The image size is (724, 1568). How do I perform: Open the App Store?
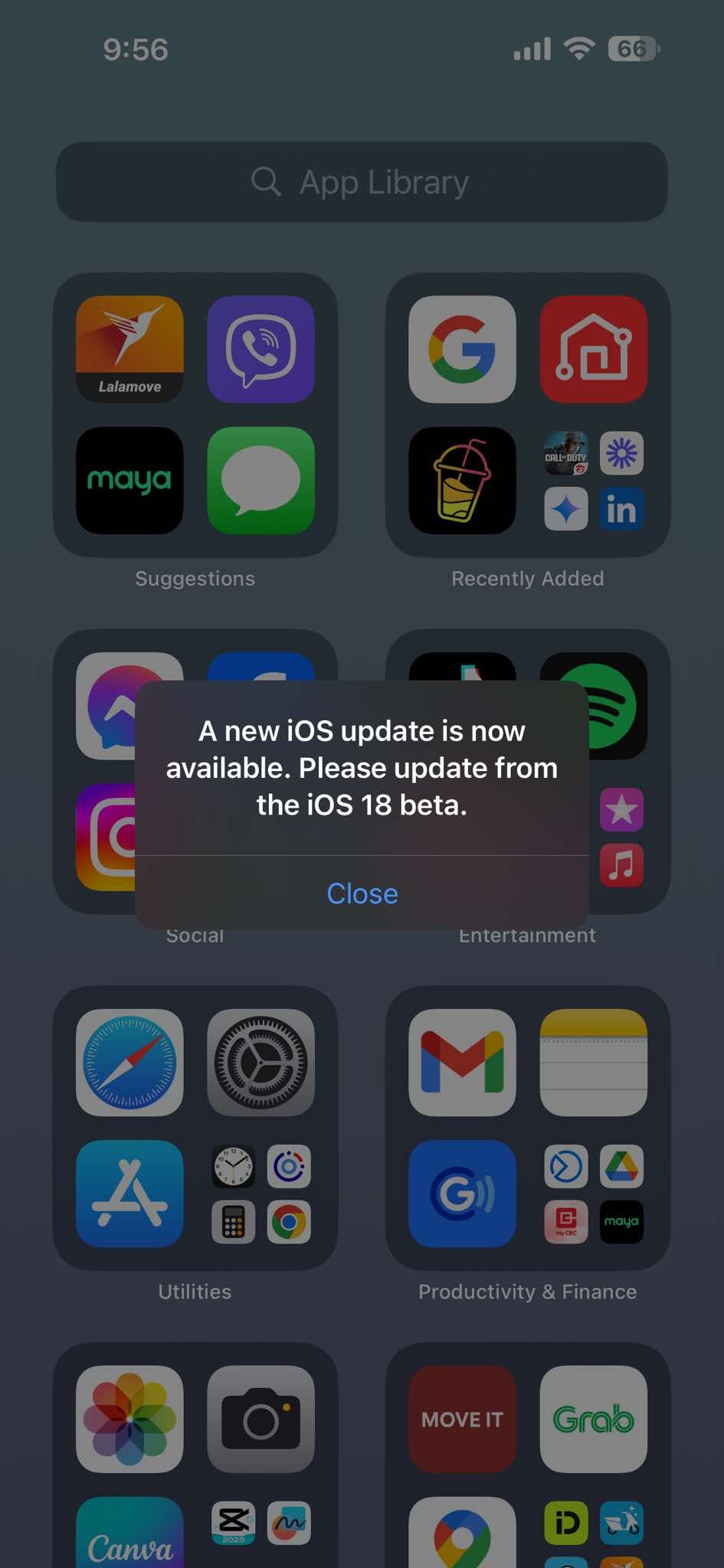pos(129,1193)
